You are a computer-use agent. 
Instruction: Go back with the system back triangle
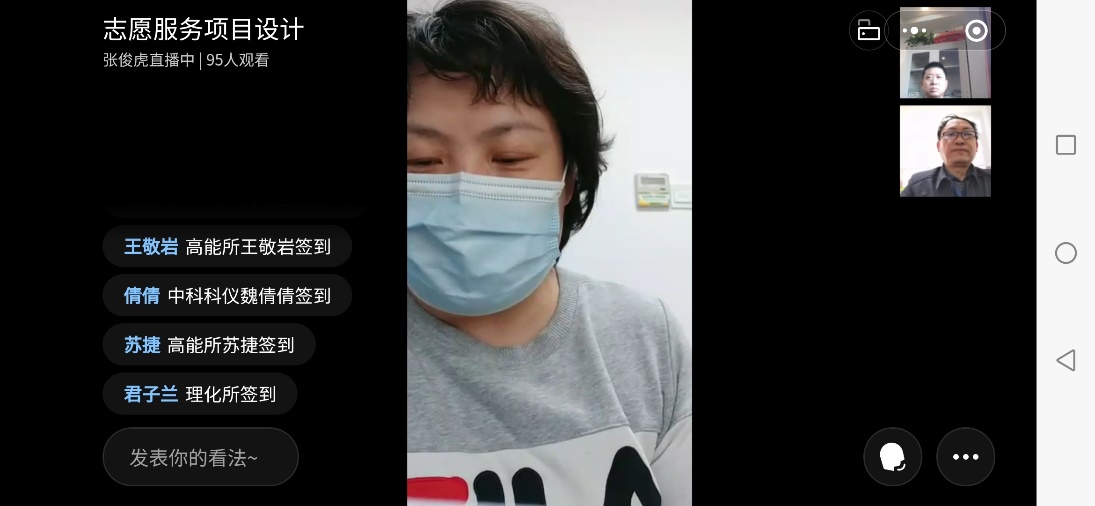point(1066,360)
